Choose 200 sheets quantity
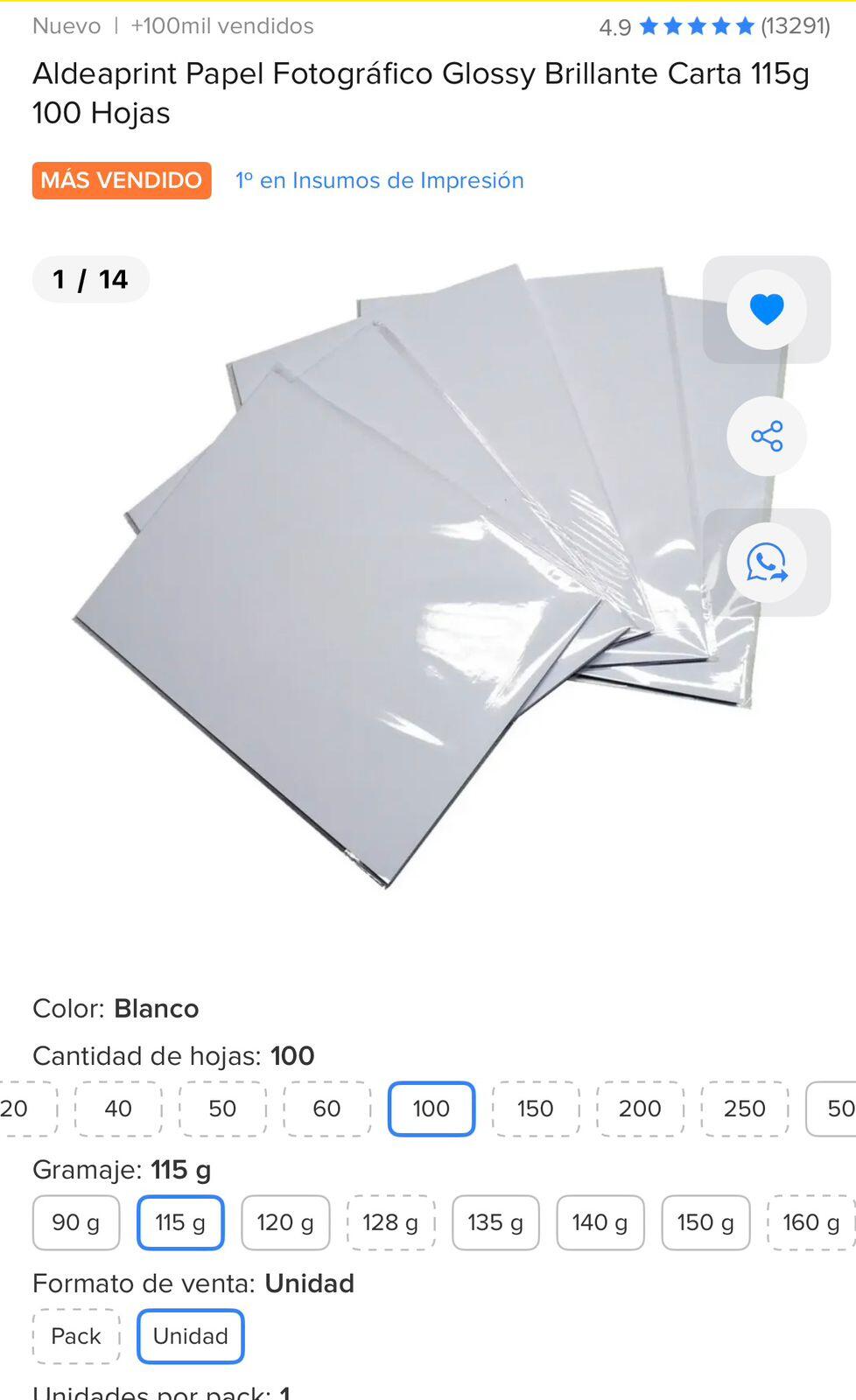 click(x=640, y=1109)
